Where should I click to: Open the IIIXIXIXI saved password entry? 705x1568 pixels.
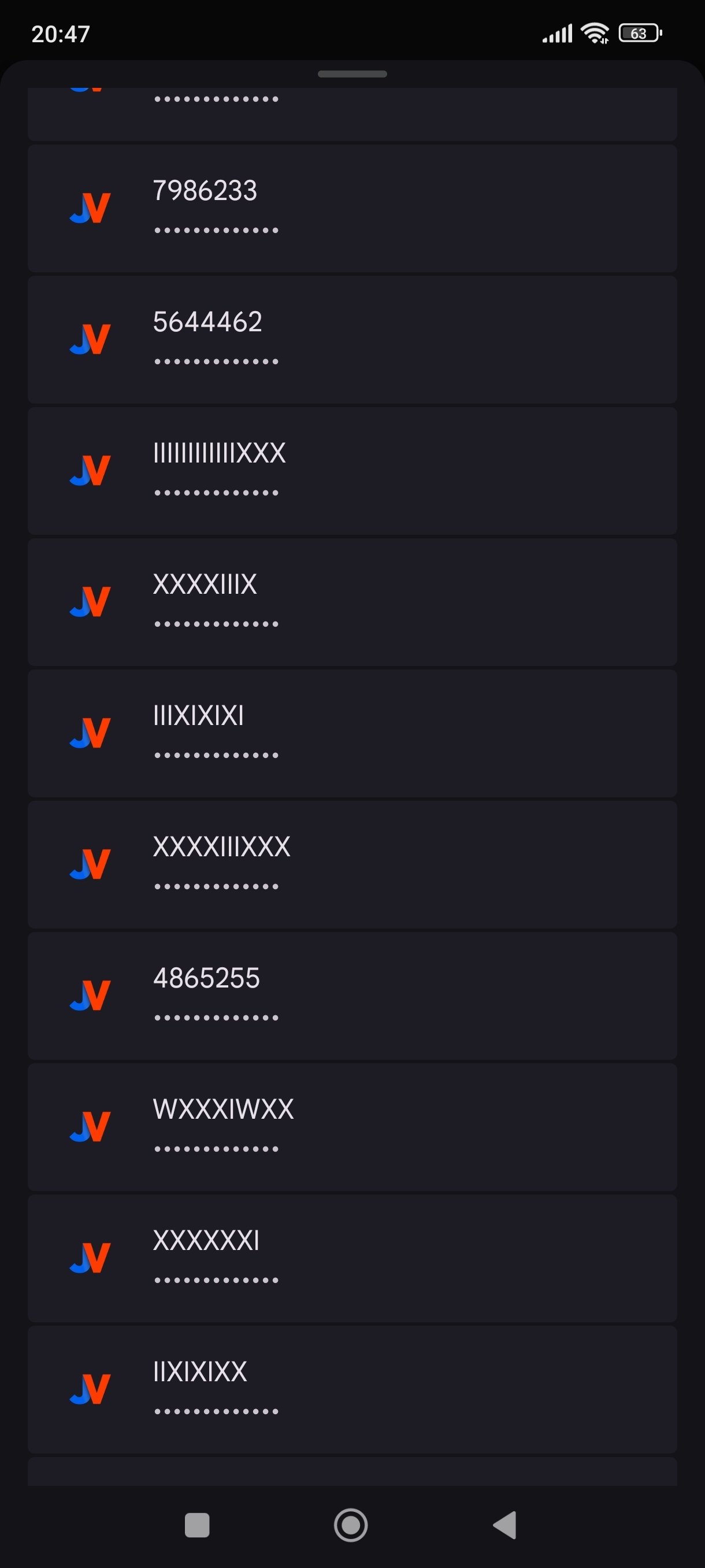[x=352, y=734]
